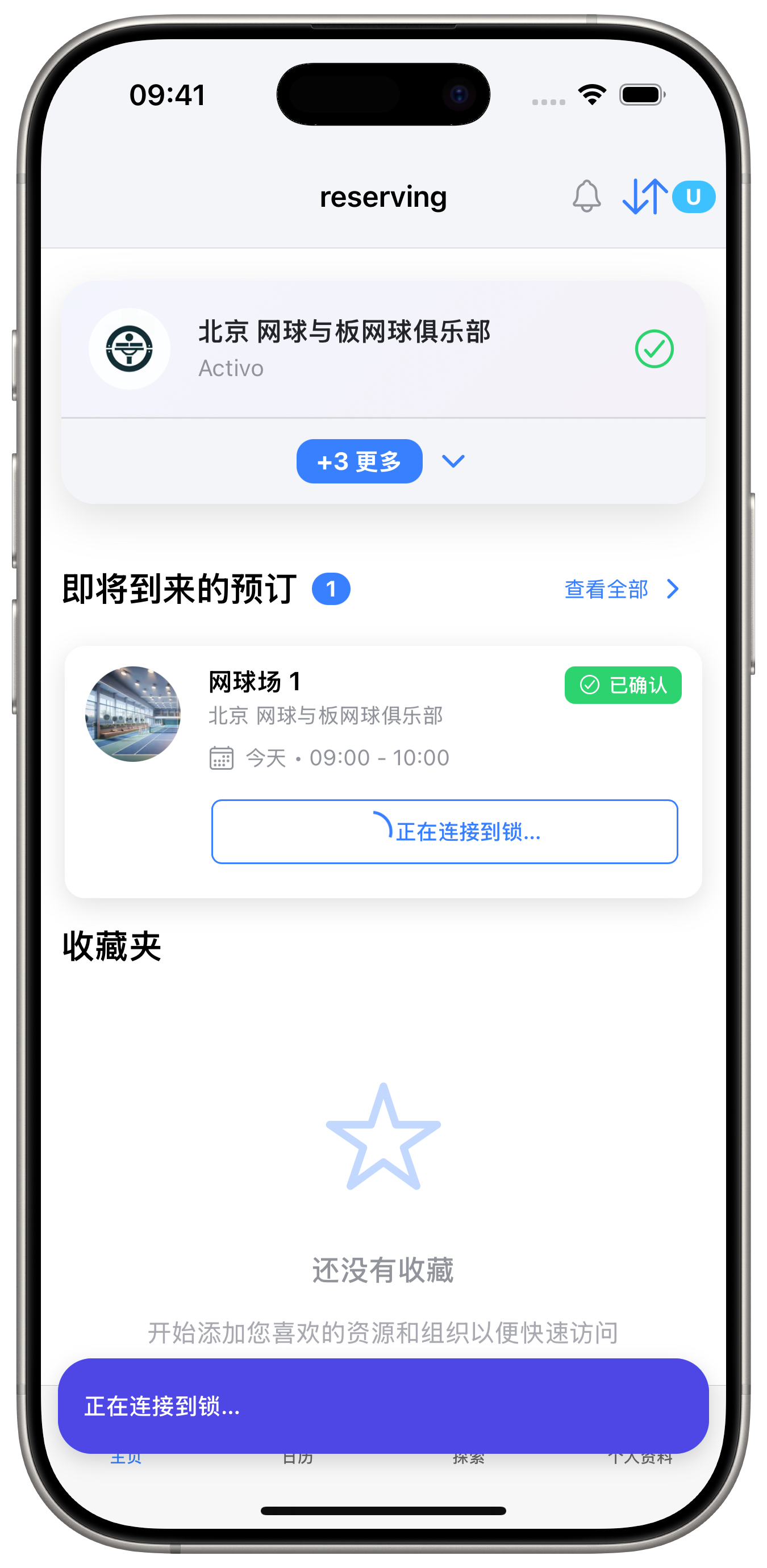Tap the +3 更多 button

pyautogui.click(x=359, y=461)
